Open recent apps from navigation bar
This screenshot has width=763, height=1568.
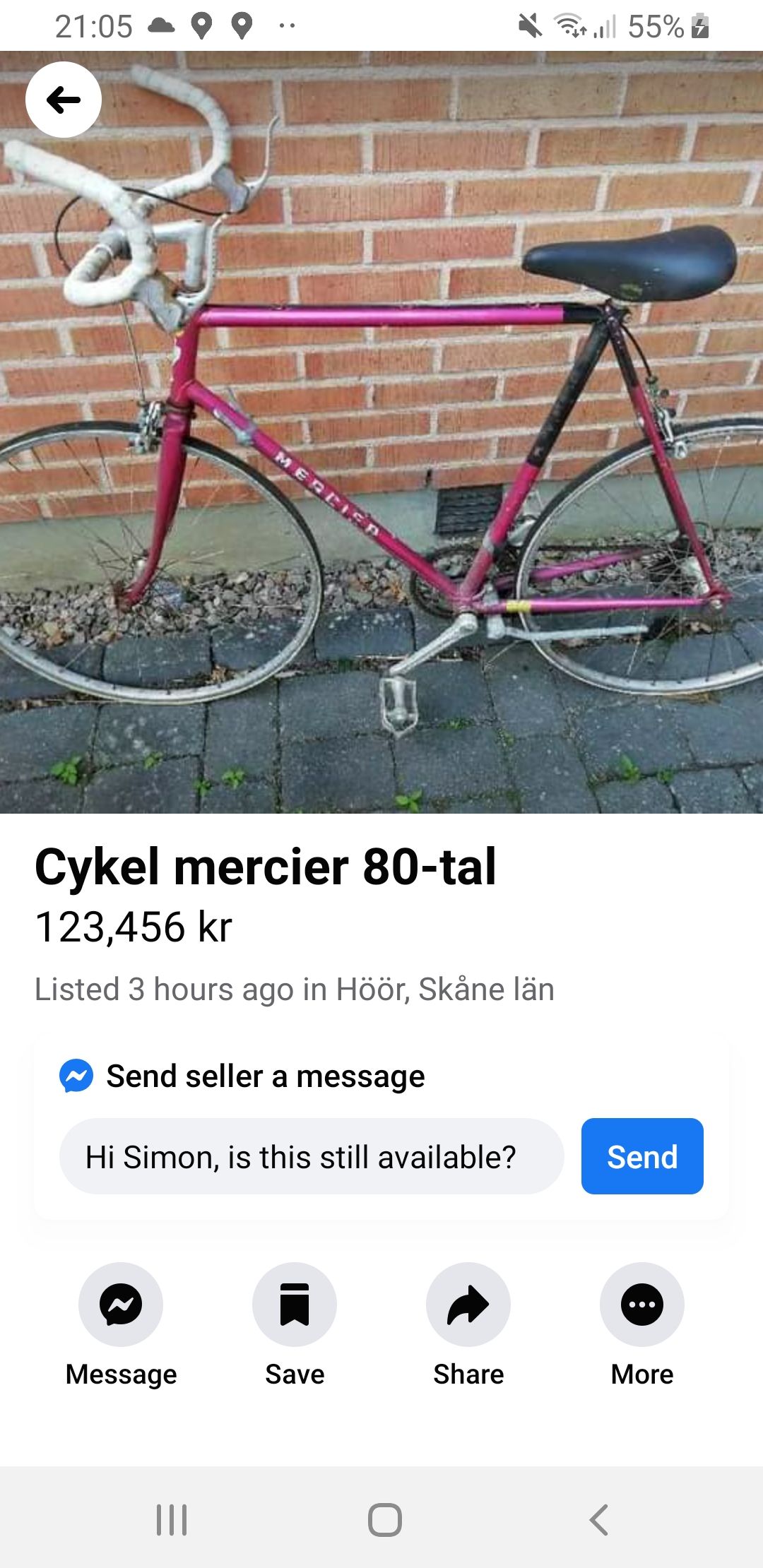[x=172, y=1519]
